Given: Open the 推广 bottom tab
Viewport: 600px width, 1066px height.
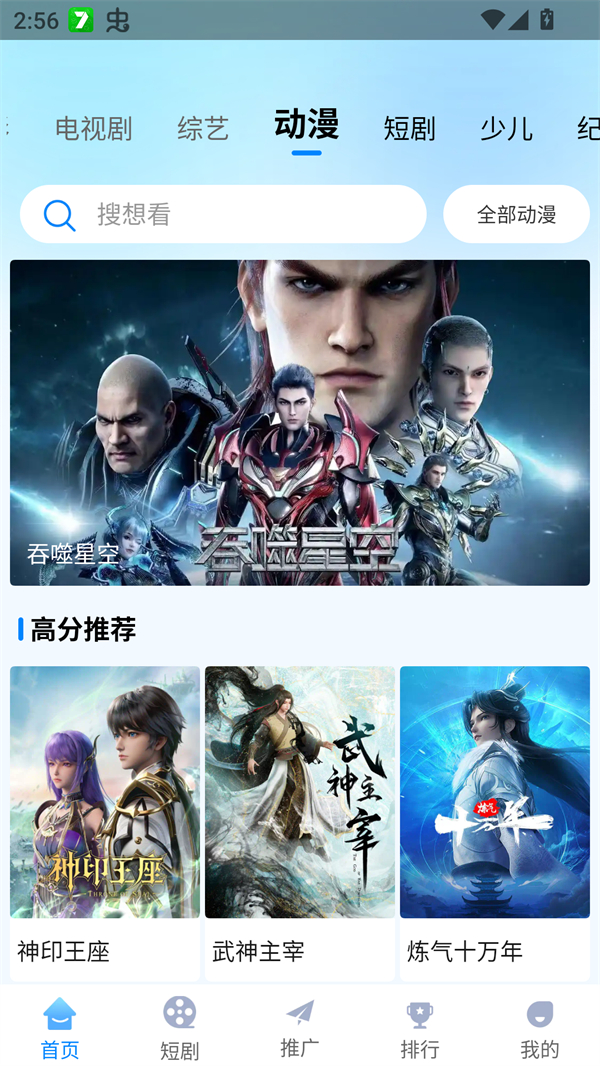Looking at the screenshot, I should [x=300, y=1027].
